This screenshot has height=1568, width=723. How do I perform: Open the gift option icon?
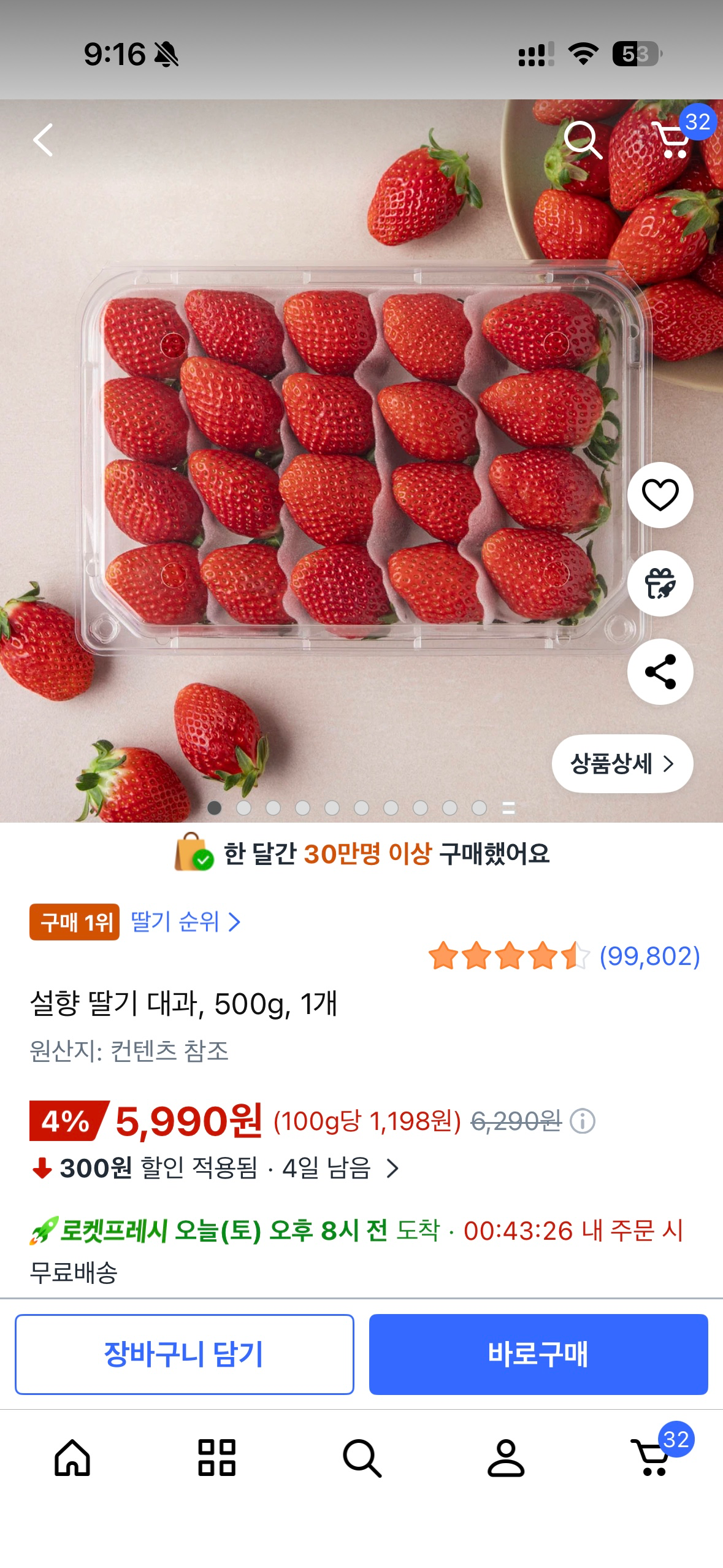pos(660,584)
